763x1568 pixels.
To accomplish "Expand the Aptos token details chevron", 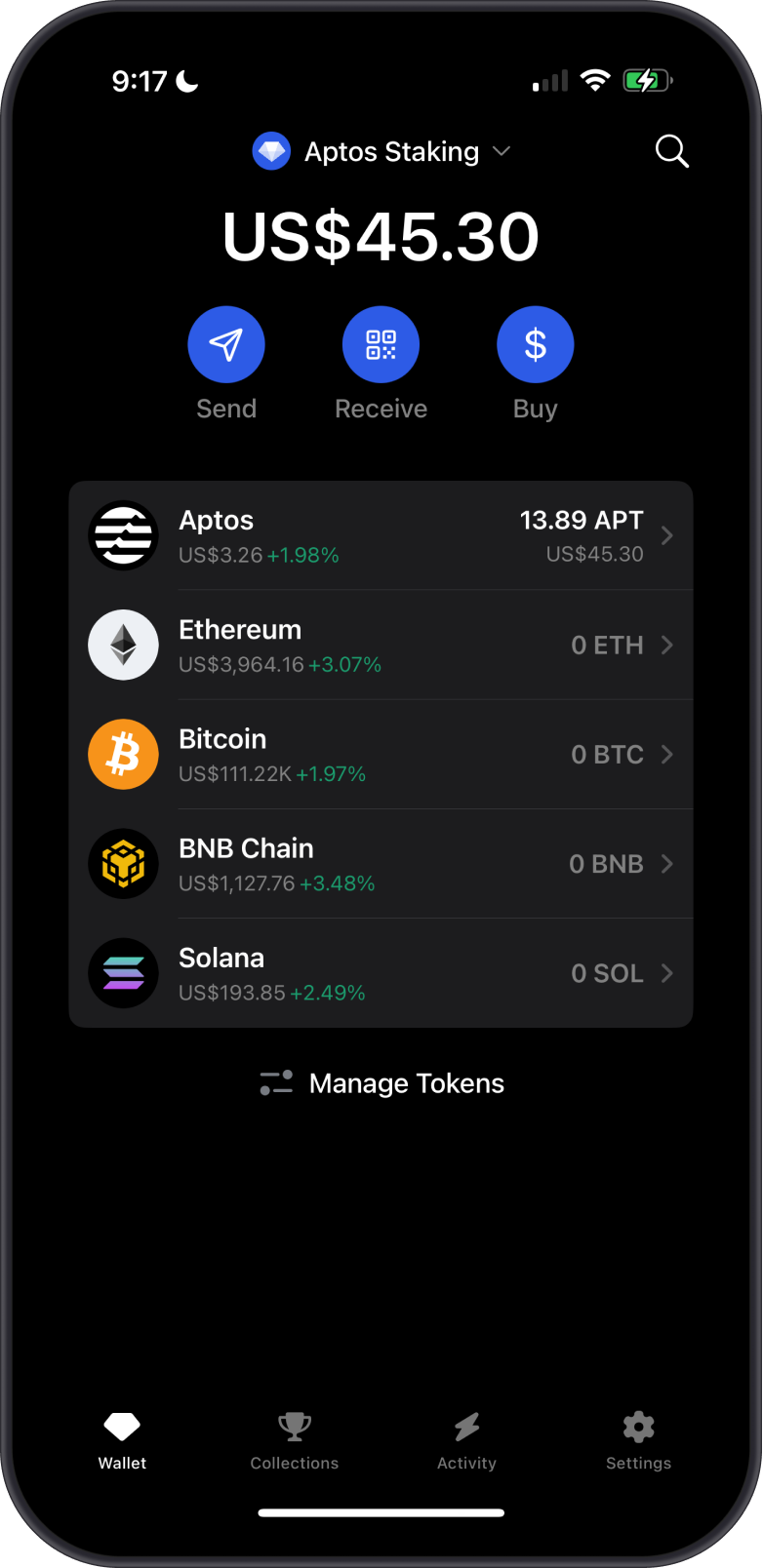I will tap(666, 534).
